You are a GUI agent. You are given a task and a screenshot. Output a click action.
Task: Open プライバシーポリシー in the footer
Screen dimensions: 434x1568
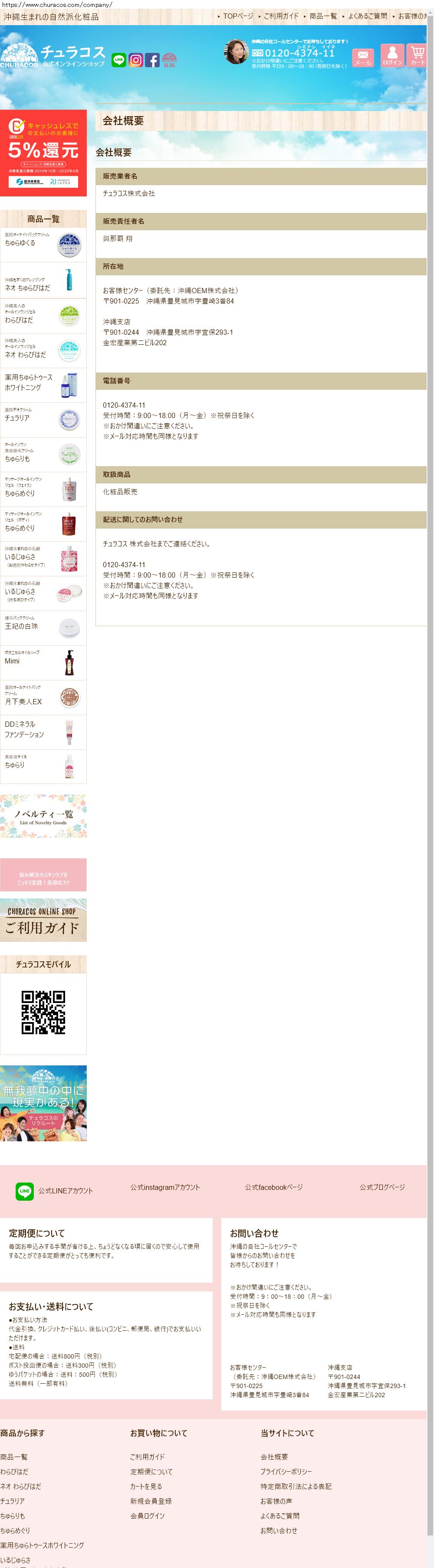[286, 1471]
